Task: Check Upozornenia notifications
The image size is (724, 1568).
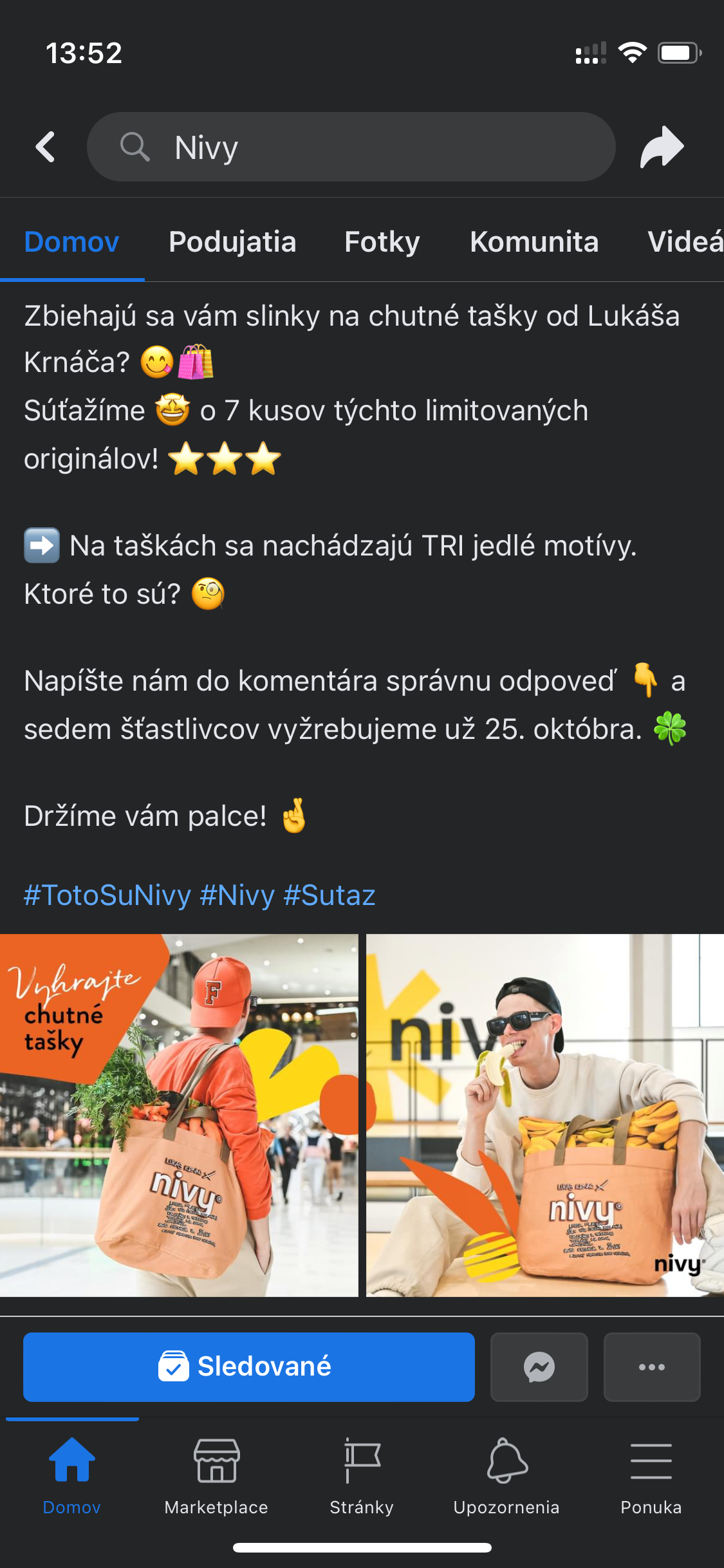Action: [x=506, y=1477]
